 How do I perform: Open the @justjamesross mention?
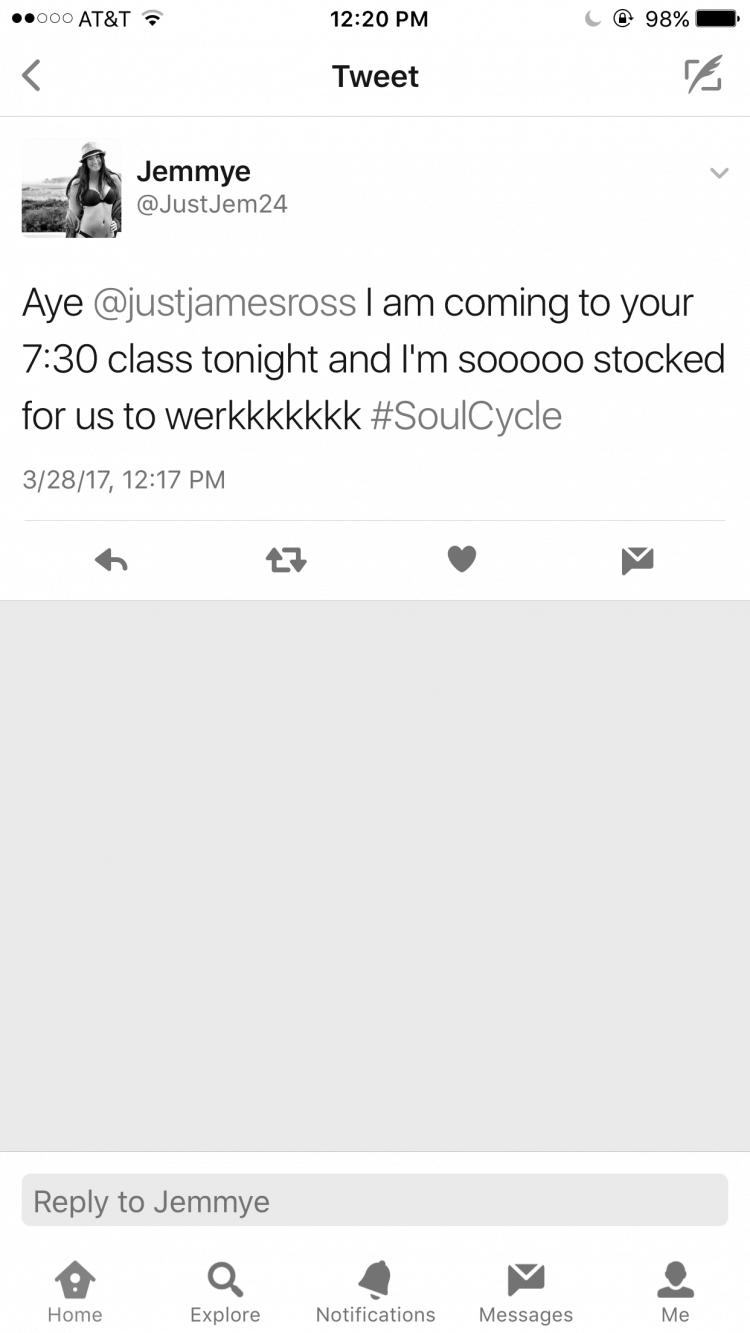point(224,303)
